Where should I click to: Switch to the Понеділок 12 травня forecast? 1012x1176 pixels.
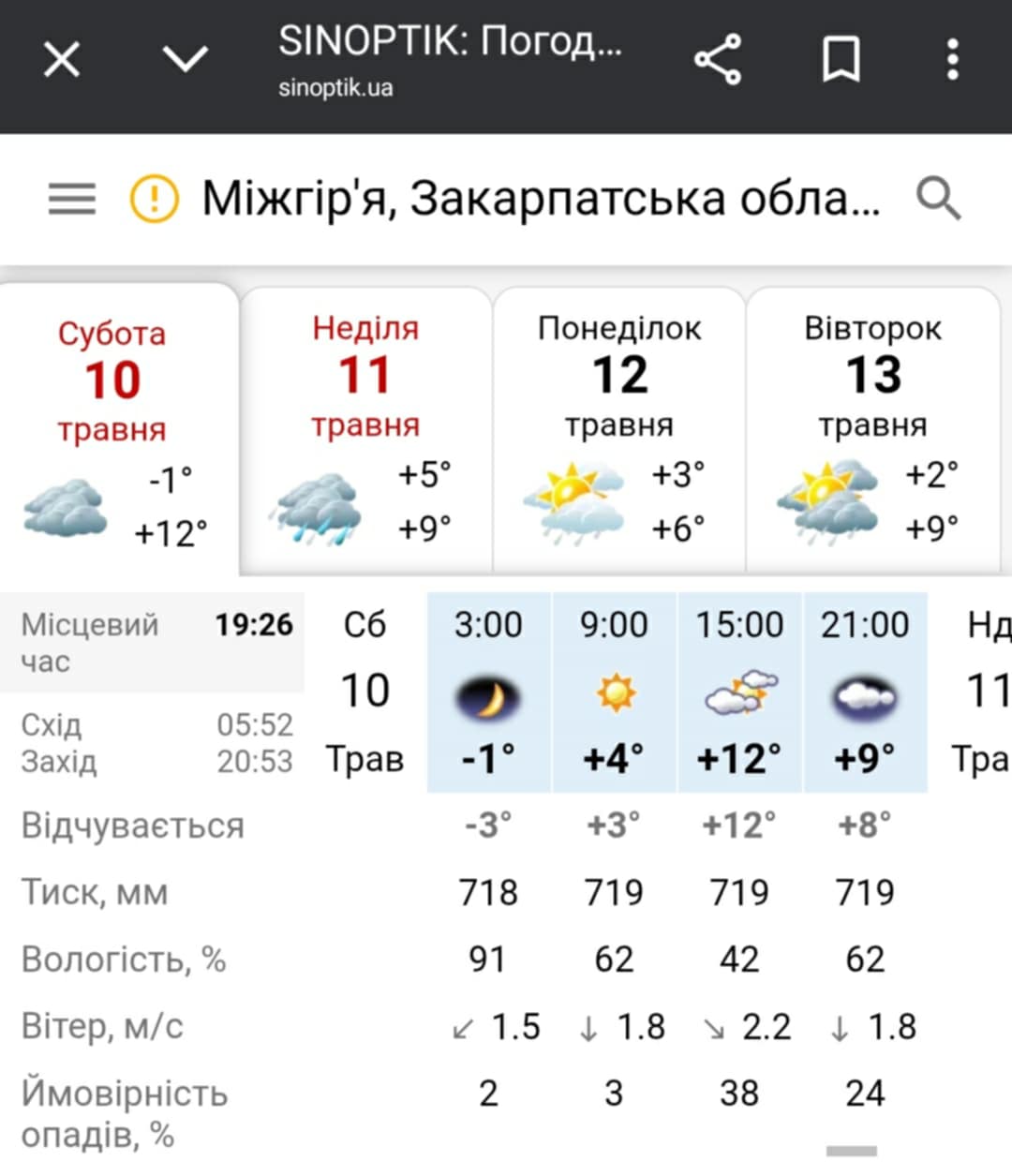(618, 431)
